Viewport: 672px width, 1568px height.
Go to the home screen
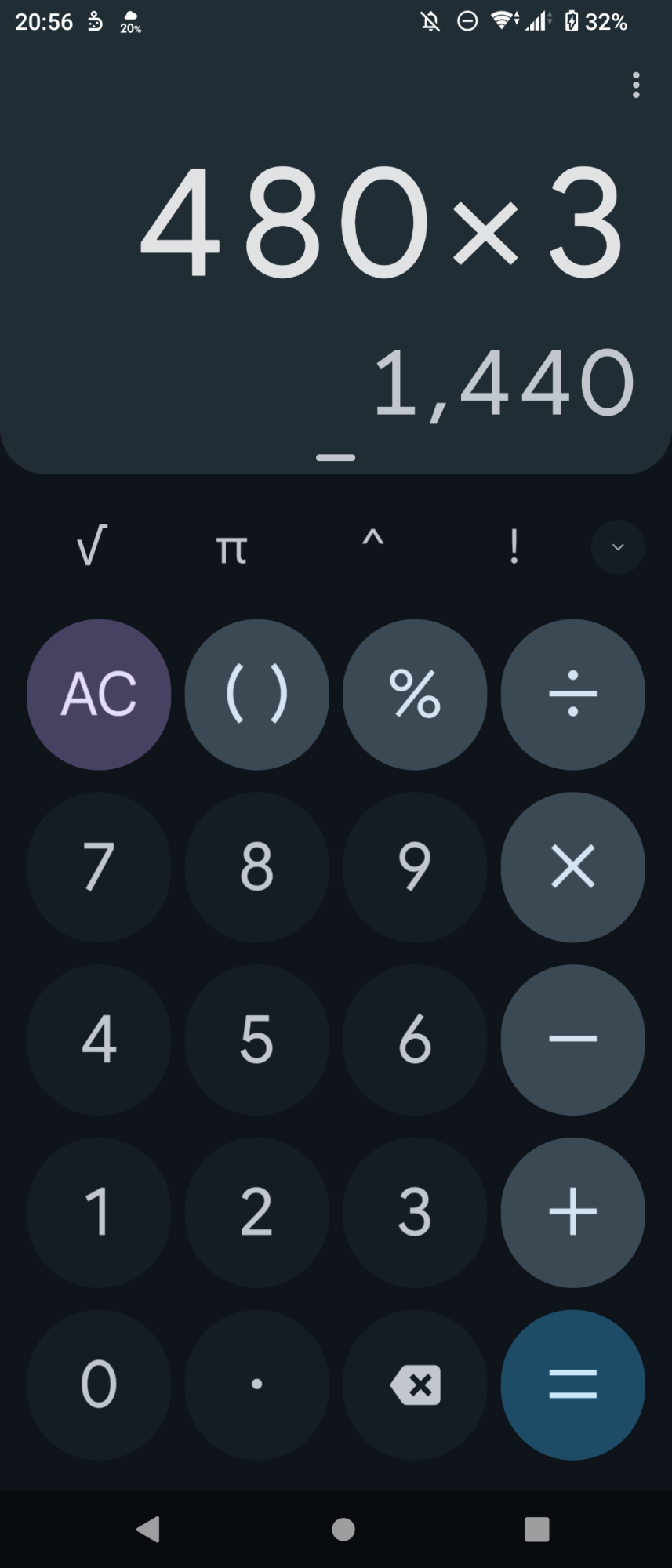pos(343,1529)
